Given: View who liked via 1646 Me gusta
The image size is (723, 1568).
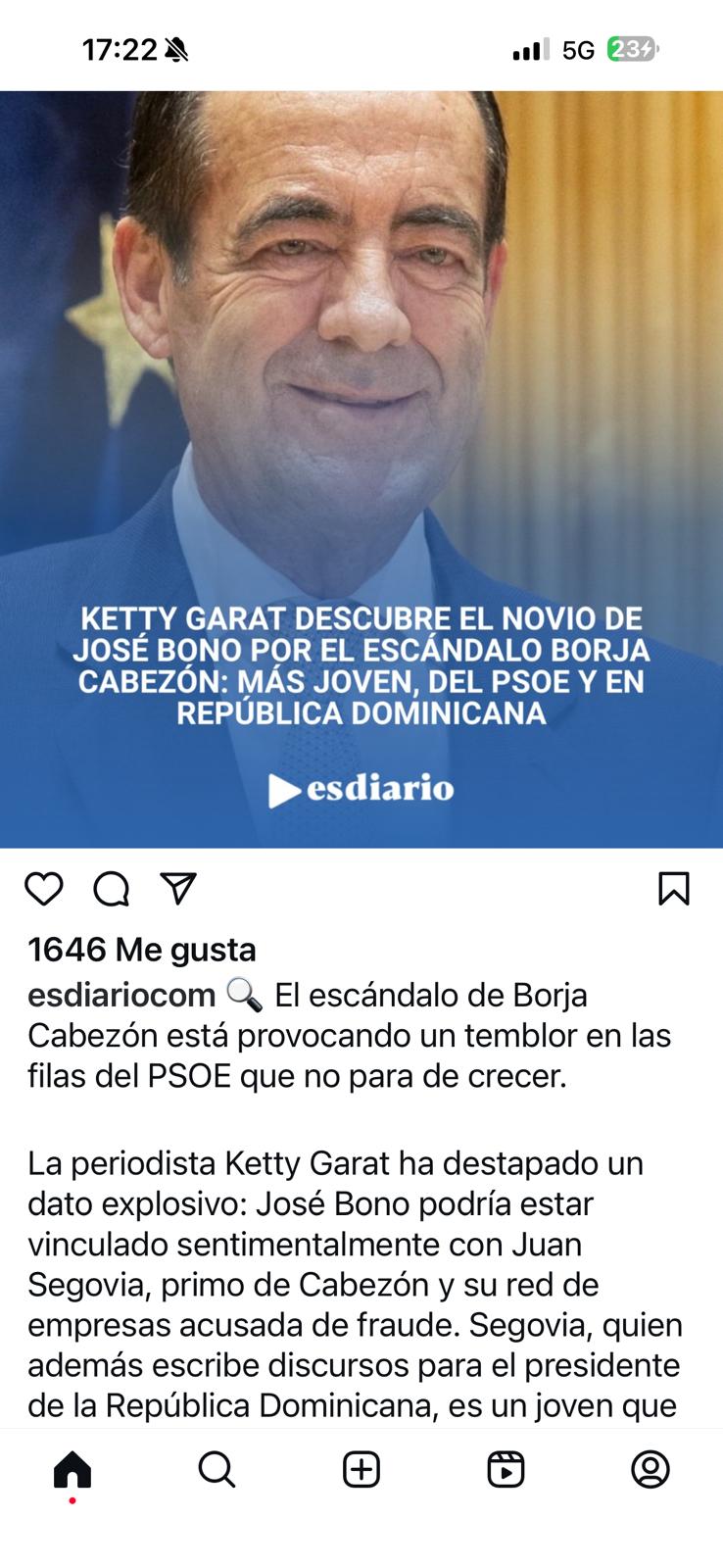Looking at the screenshot, I should pos(142,949).
